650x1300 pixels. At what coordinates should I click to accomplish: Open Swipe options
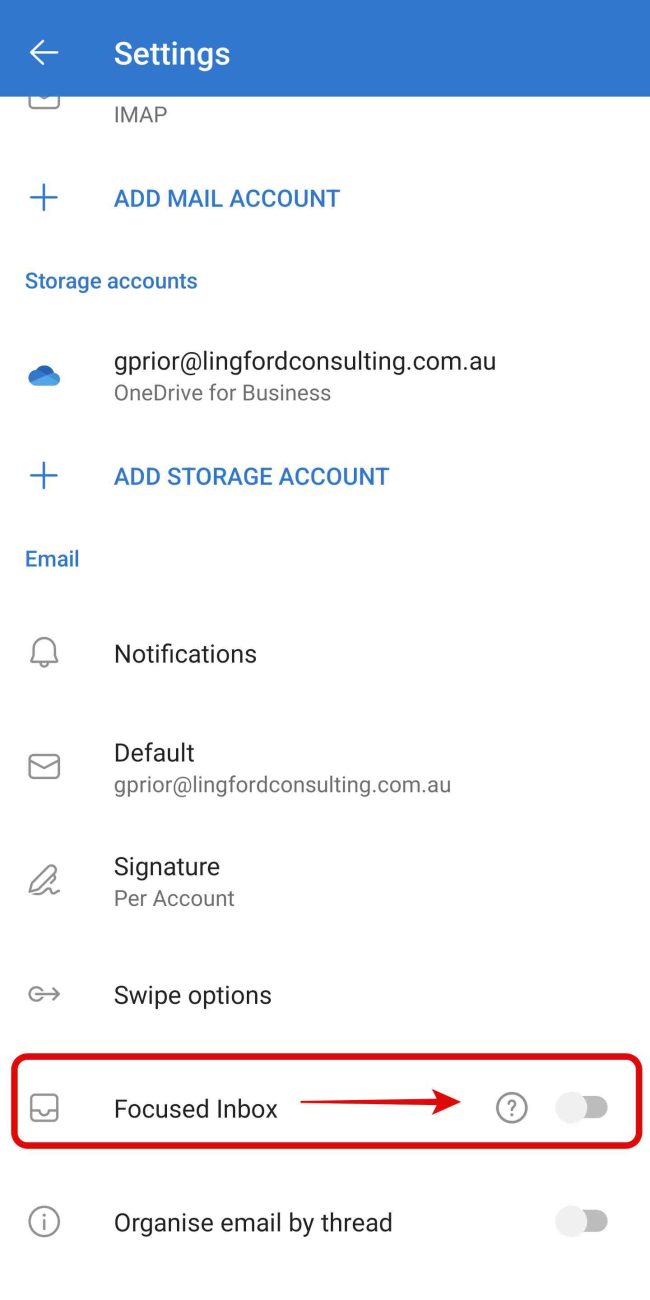325,995
